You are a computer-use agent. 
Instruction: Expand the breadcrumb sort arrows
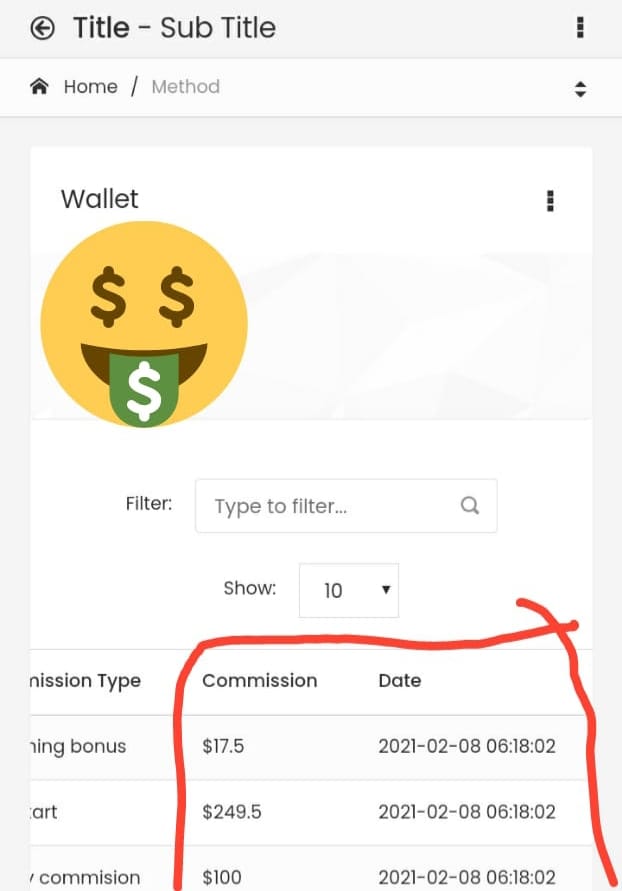click(x=580, y=89)
